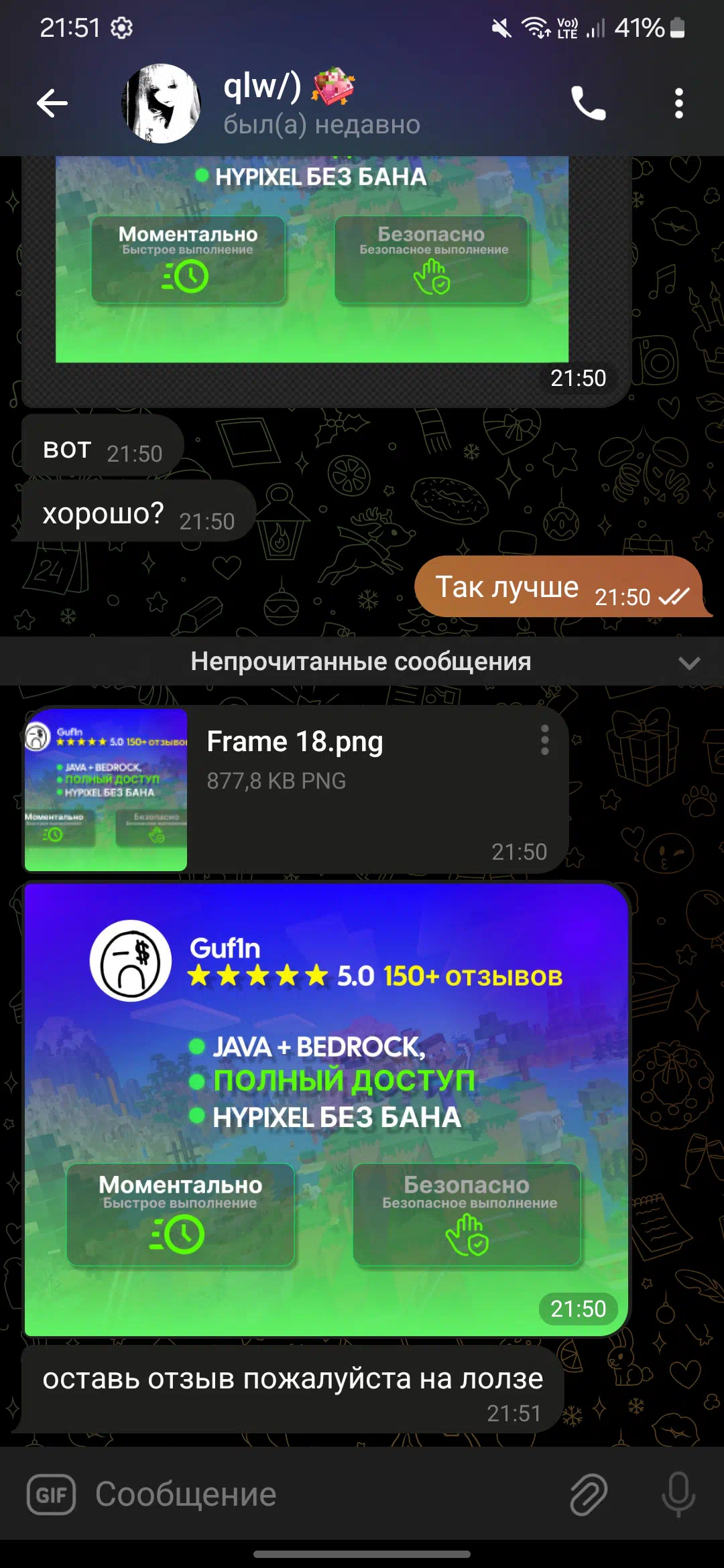The width and height of the screenshot is (724, 1568).
Task: Open the GIF picker
Action: coord(51,1494)
